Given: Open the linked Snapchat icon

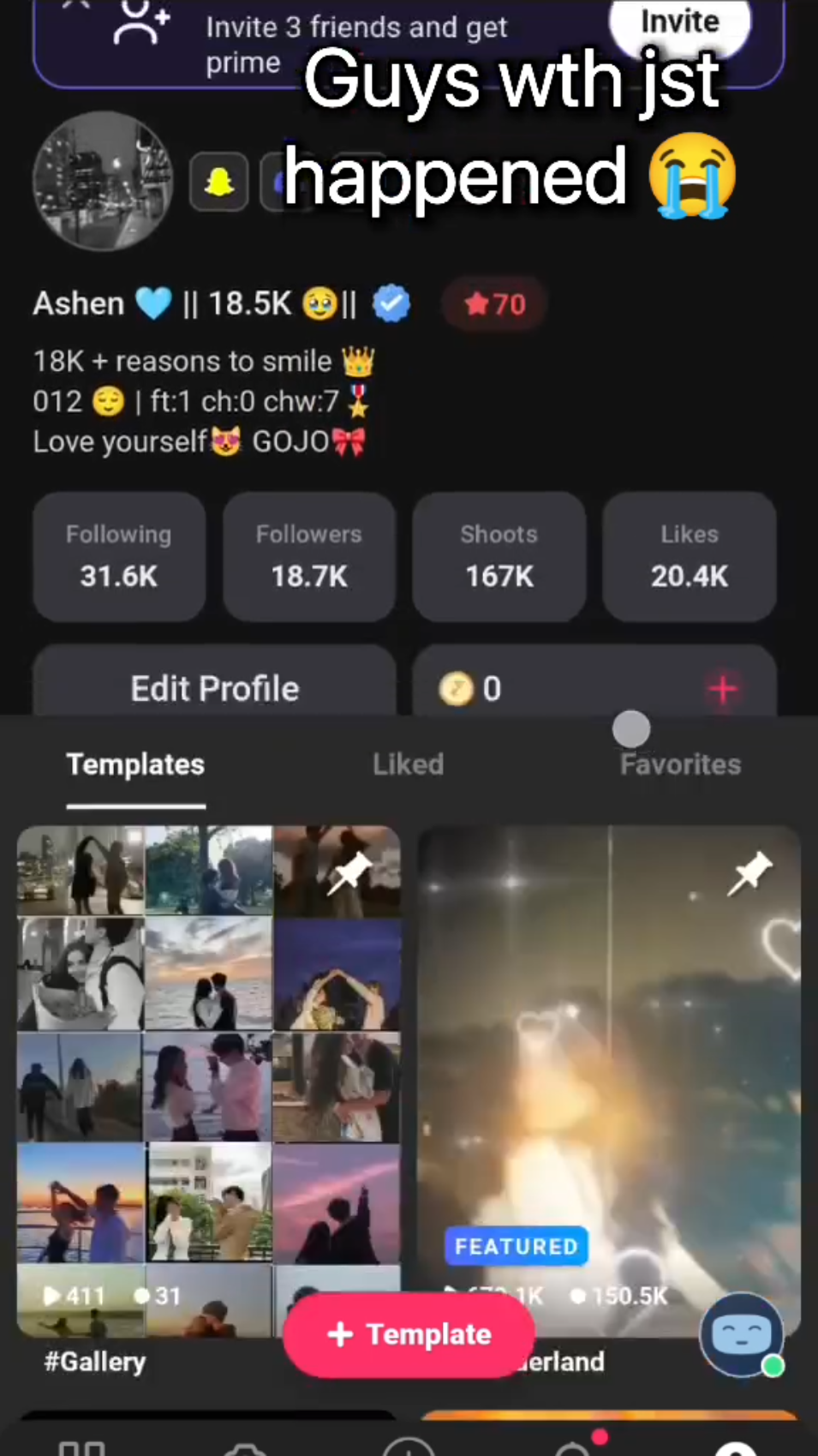Looking at the screenshot, I should pos(219,182).
